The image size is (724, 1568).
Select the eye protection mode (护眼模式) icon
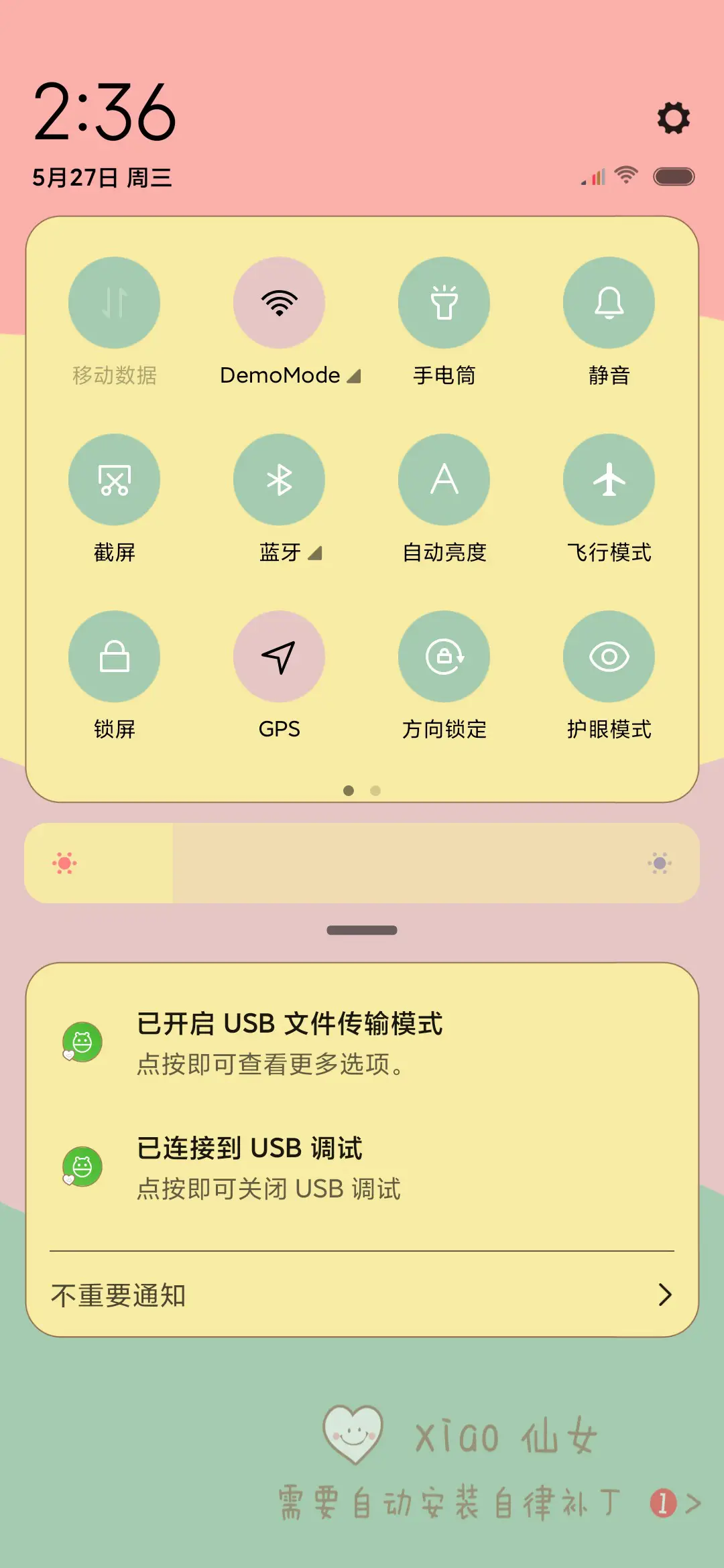coord(609,657)
